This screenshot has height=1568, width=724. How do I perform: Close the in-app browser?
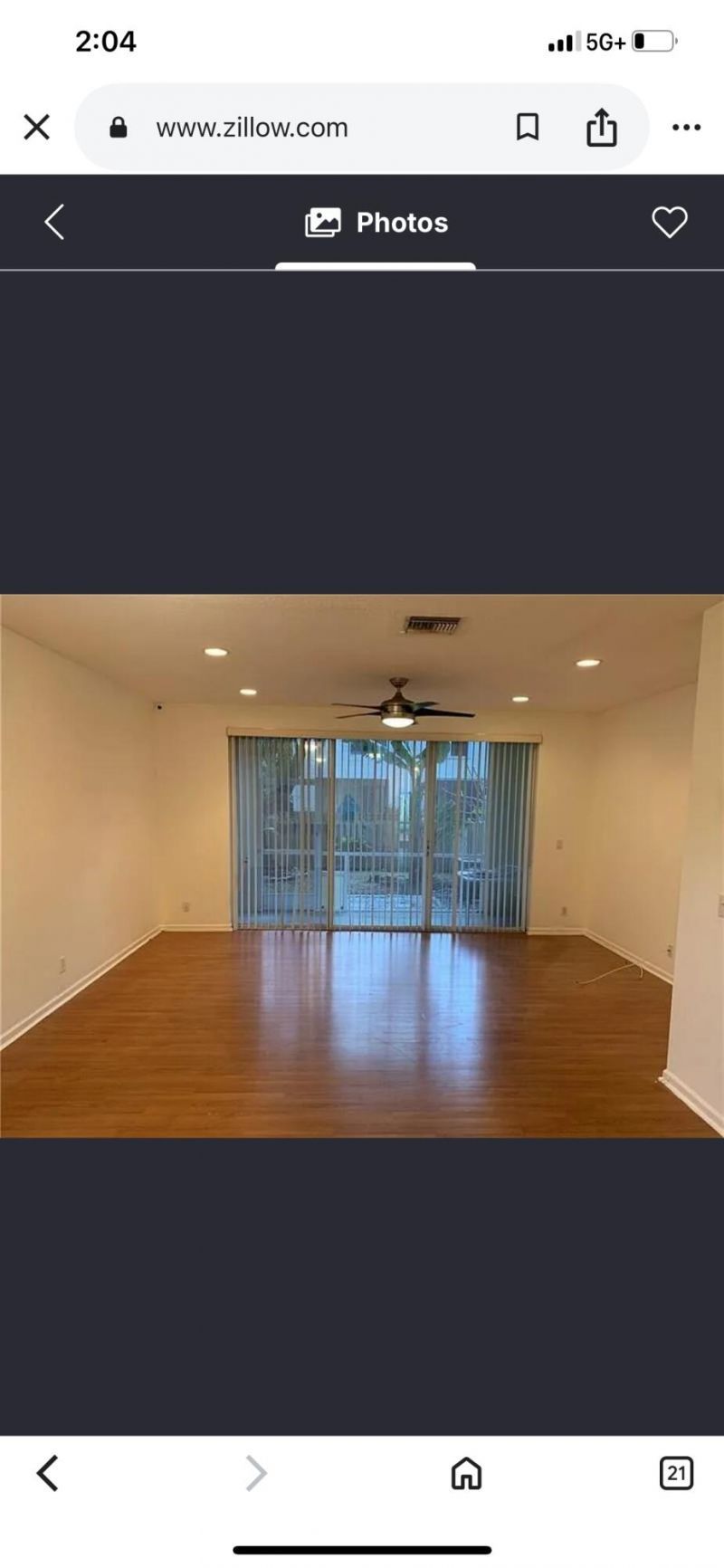coord(36,127)
